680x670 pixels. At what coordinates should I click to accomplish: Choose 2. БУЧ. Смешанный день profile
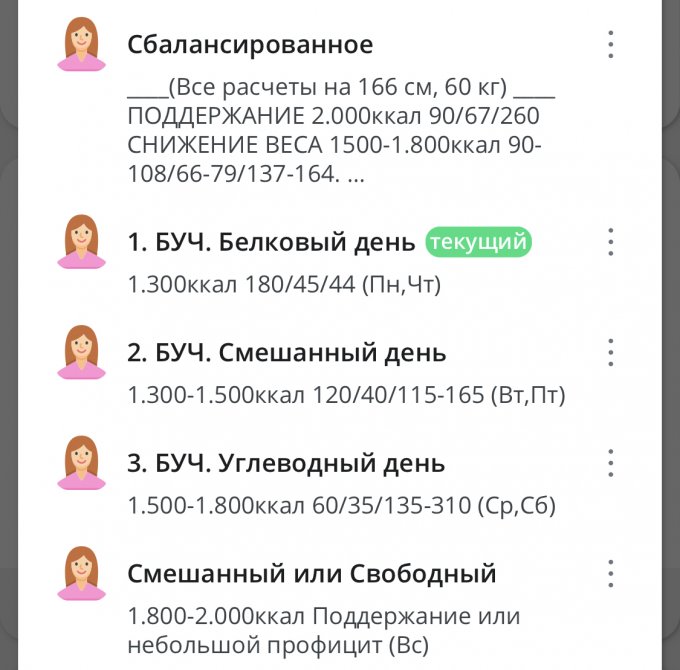(x=287, y=353)
